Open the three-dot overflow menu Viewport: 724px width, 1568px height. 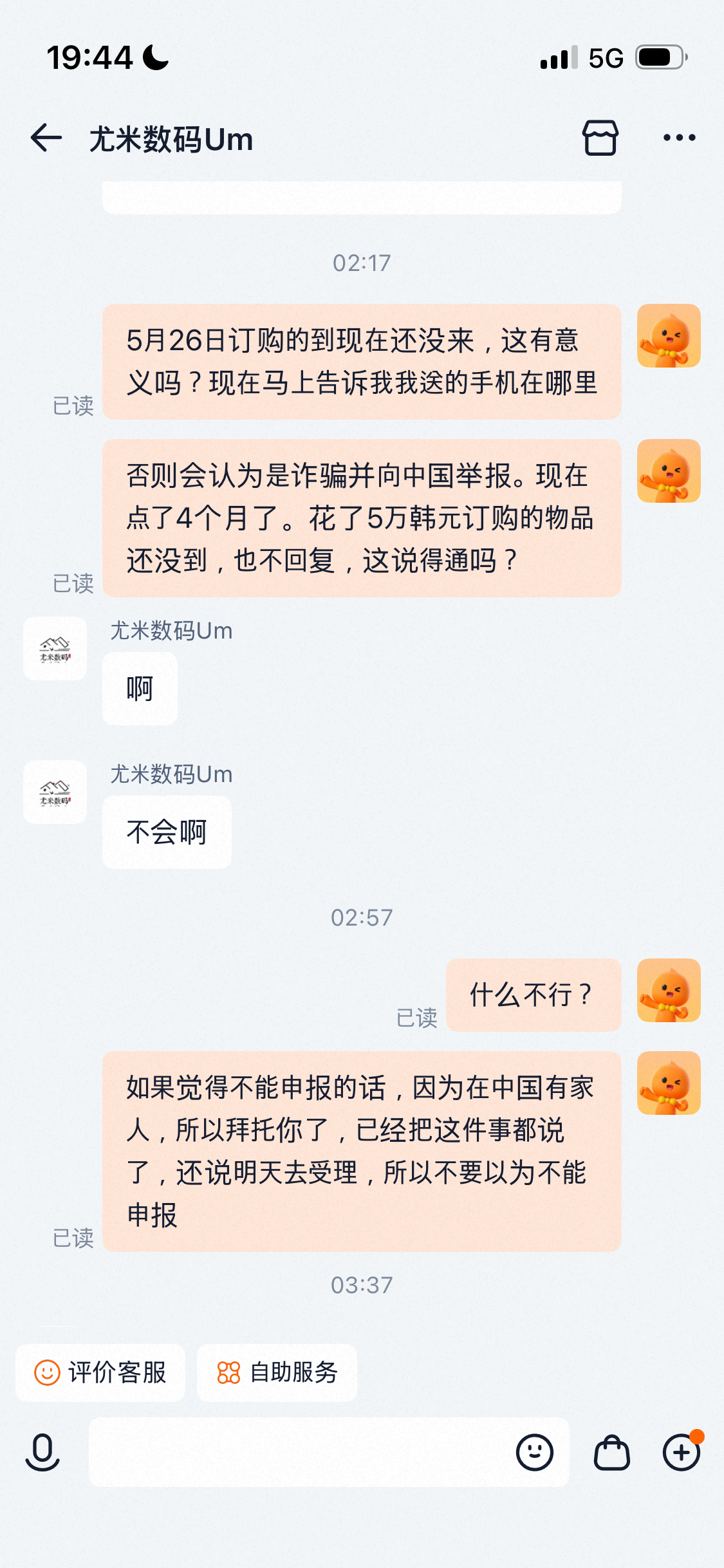(x=679, y=138)
